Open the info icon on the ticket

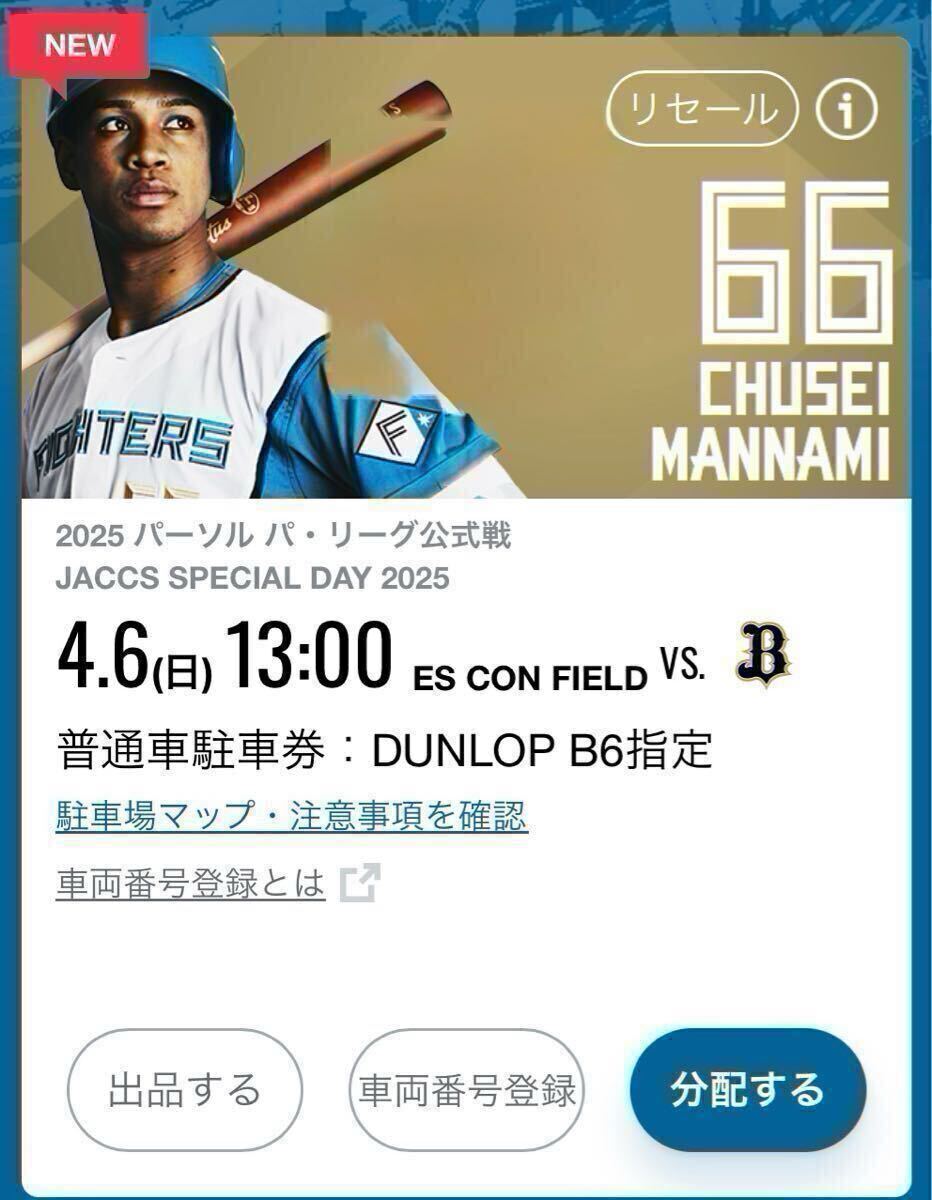846,109
